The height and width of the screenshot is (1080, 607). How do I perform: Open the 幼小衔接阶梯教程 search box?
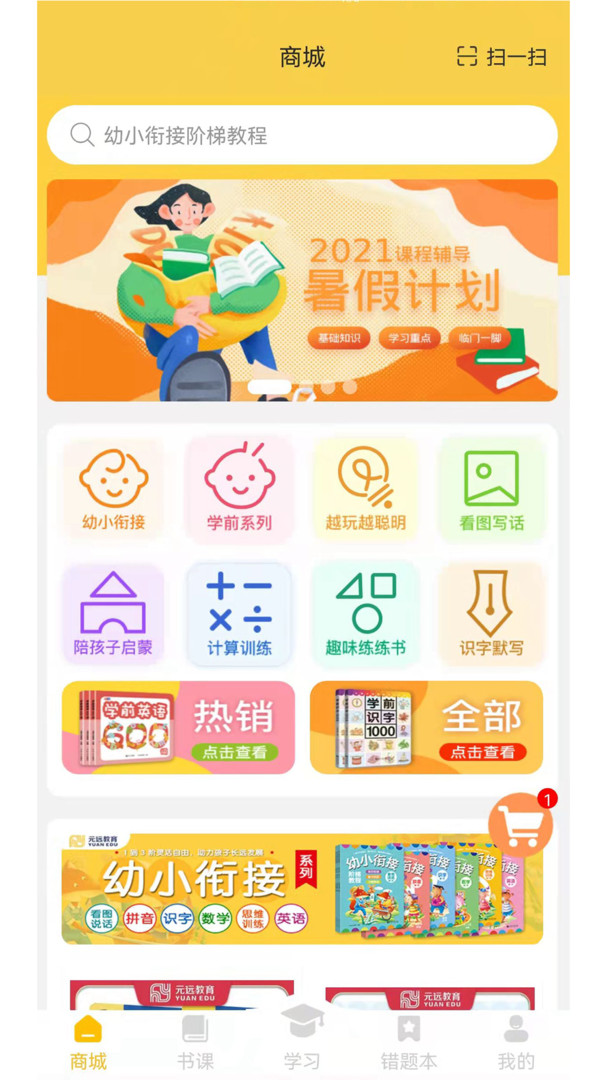(x=302, y=135)
